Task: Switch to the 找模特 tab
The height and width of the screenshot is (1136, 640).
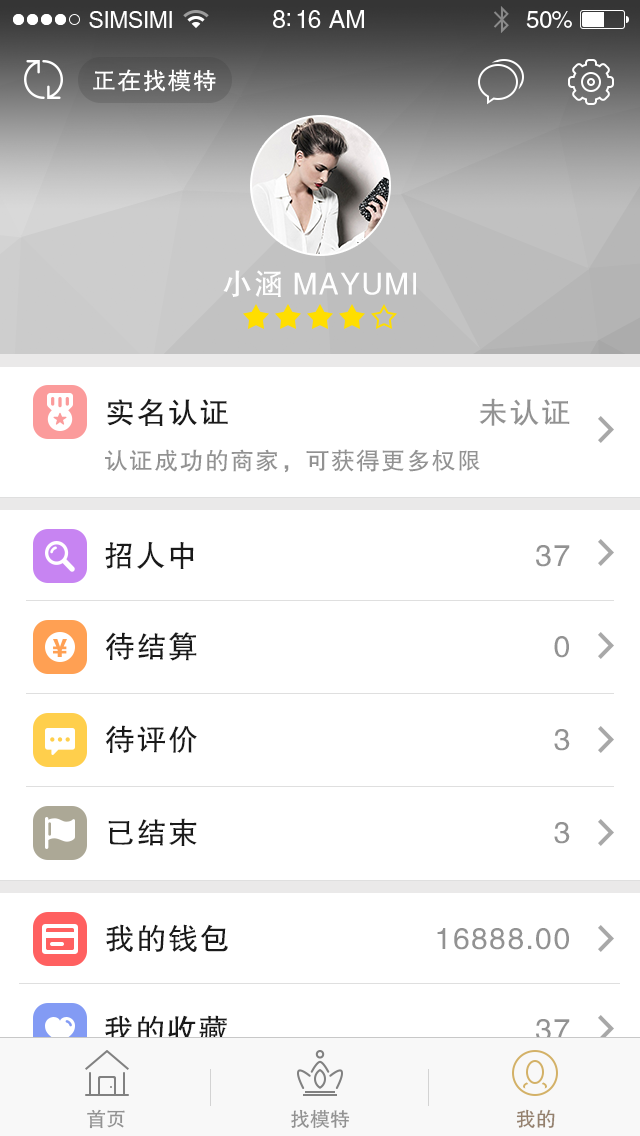Action: [x=320, y=1089]
